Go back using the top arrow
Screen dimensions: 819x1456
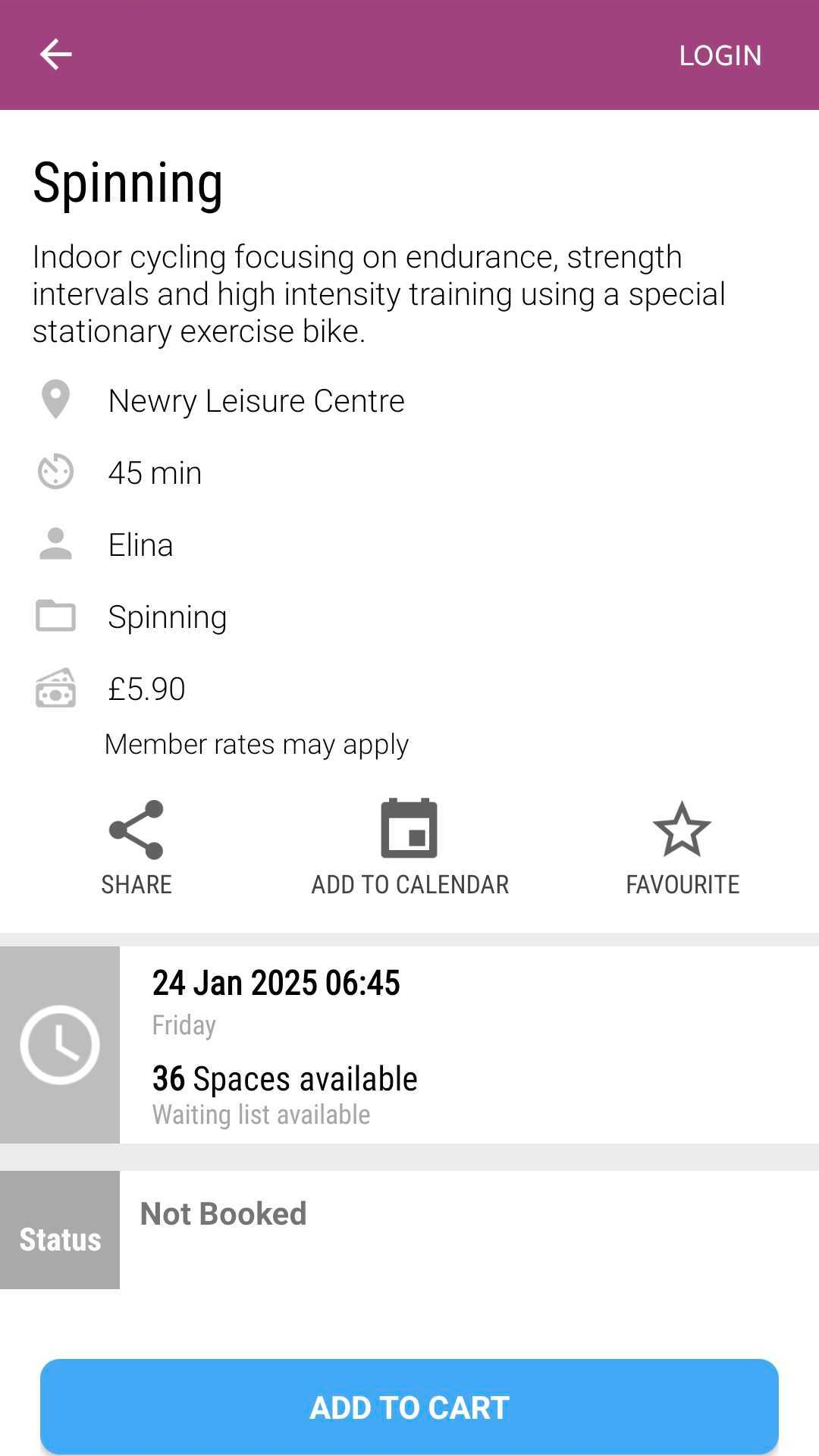click(55, 55)
